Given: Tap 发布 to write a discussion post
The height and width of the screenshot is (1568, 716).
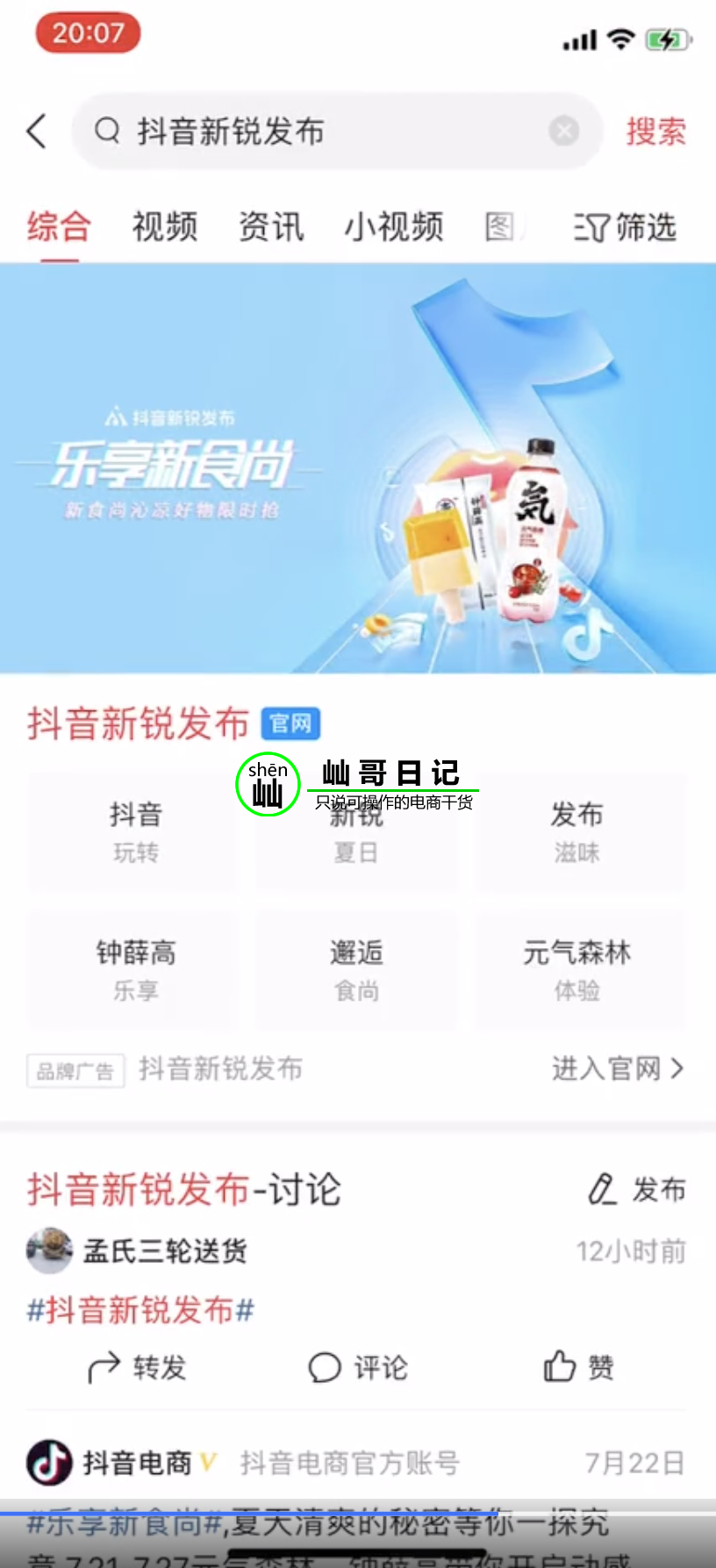Looking at the screenshot, I should [x=638, y=1190].
